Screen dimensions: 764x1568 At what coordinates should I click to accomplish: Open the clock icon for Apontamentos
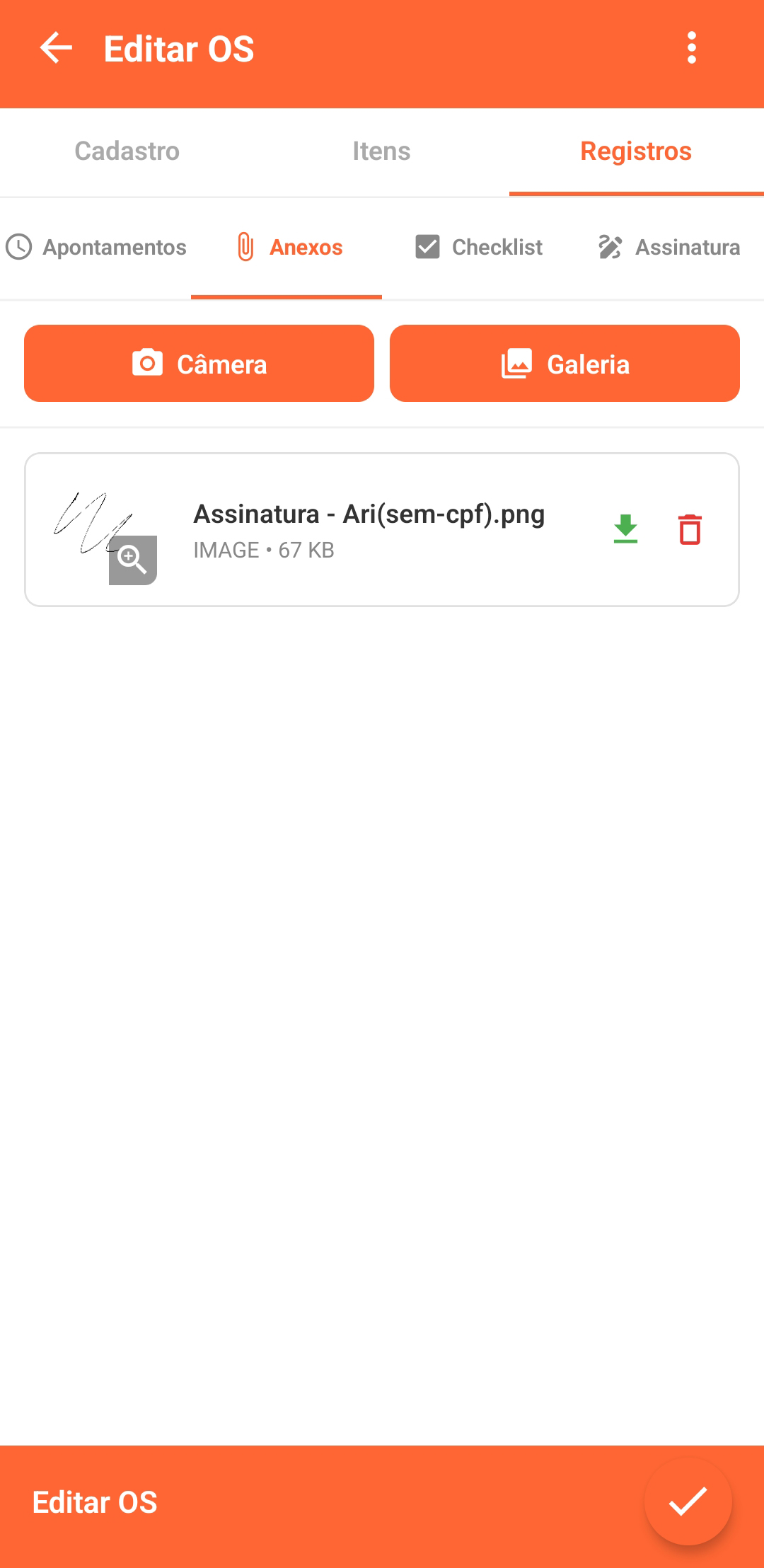tap(19, 247)
